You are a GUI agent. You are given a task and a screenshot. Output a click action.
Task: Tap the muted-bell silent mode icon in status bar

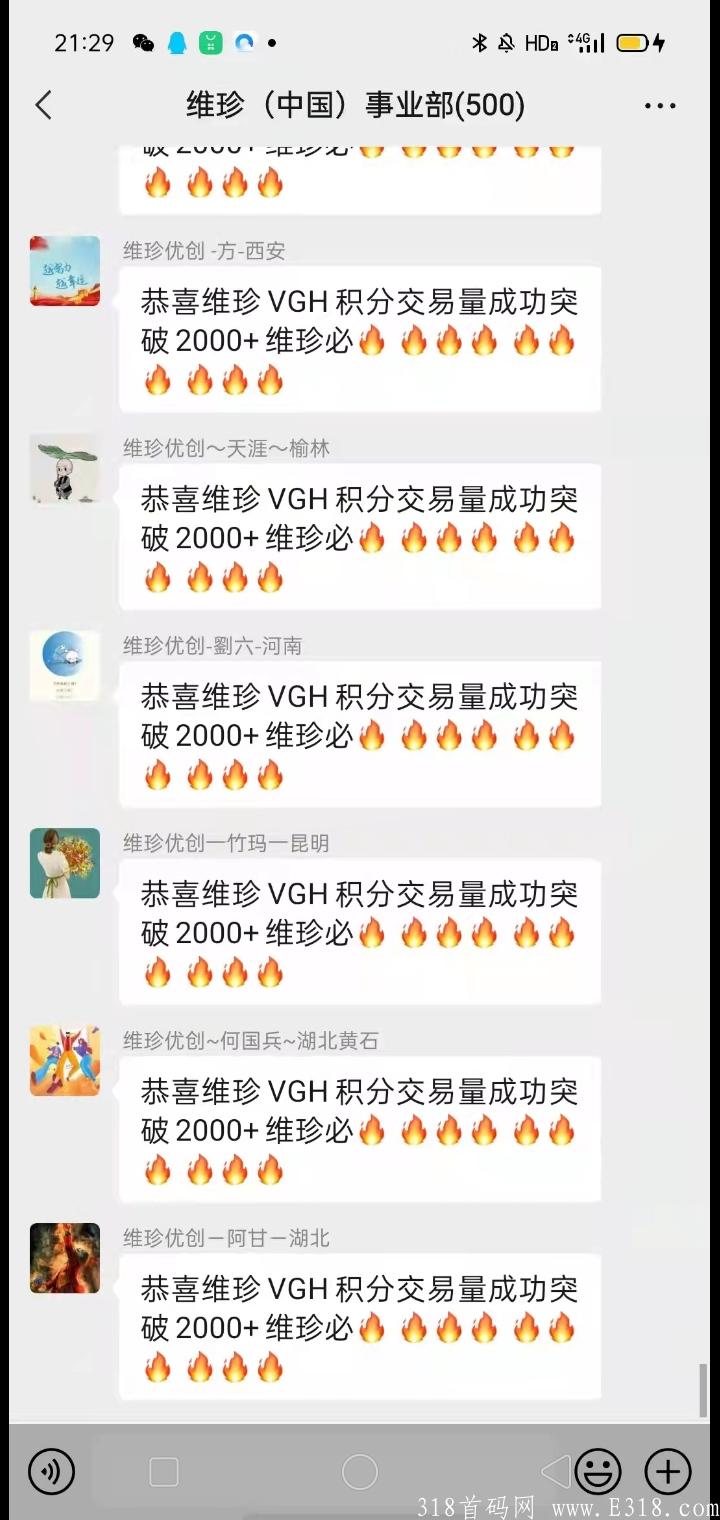click(506, 43)
